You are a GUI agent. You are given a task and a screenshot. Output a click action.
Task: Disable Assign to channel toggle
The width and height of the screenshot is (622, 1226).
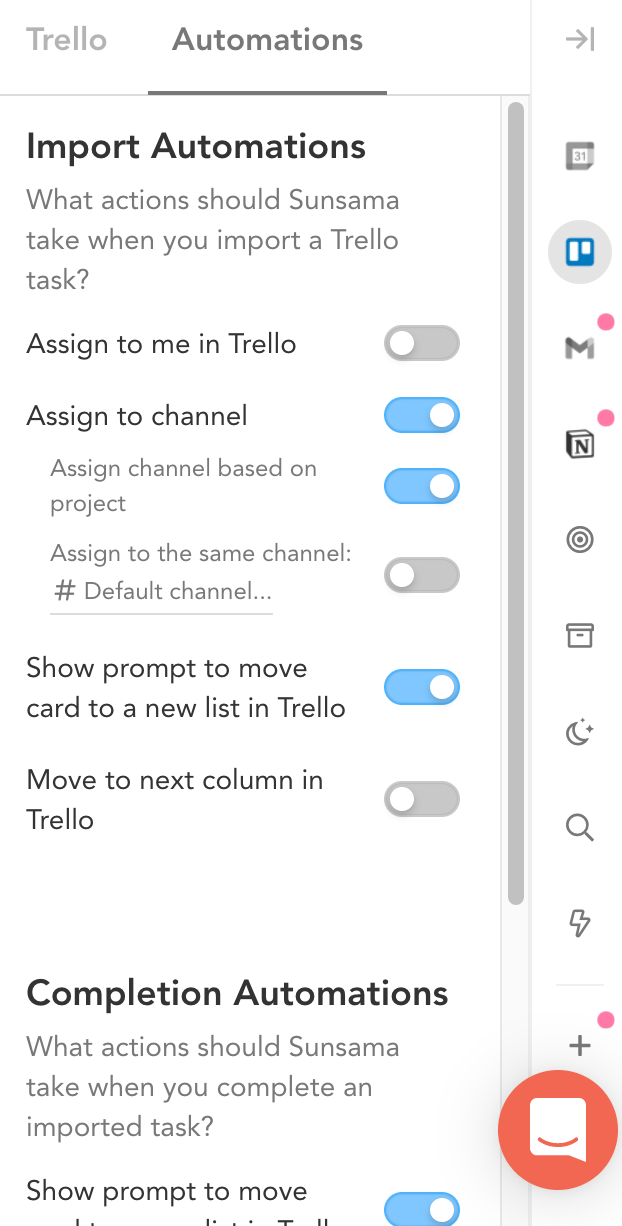[422, 416]
